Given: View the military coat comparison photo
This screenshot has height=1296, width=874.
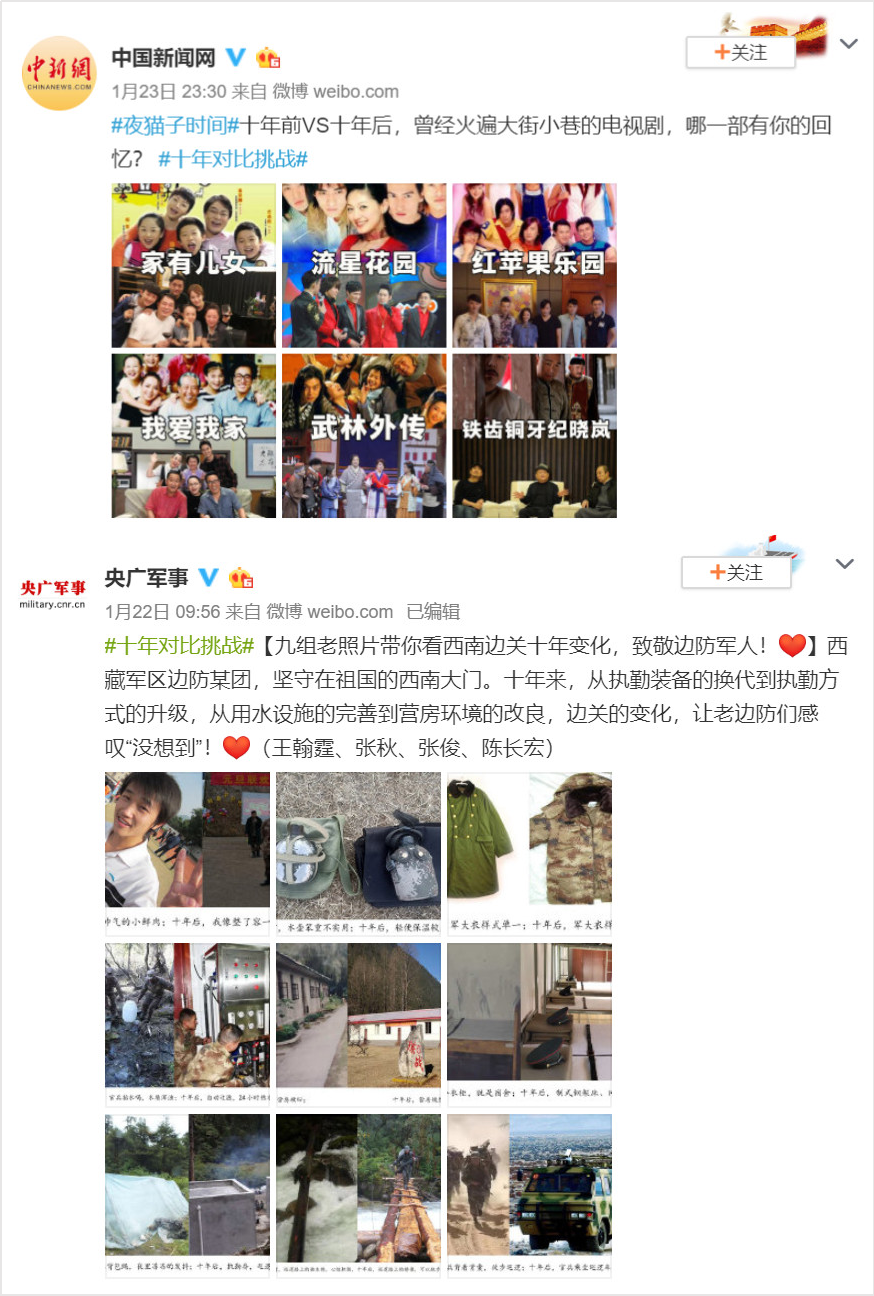Looking at the screenshot, I should [x=529, y=853].
